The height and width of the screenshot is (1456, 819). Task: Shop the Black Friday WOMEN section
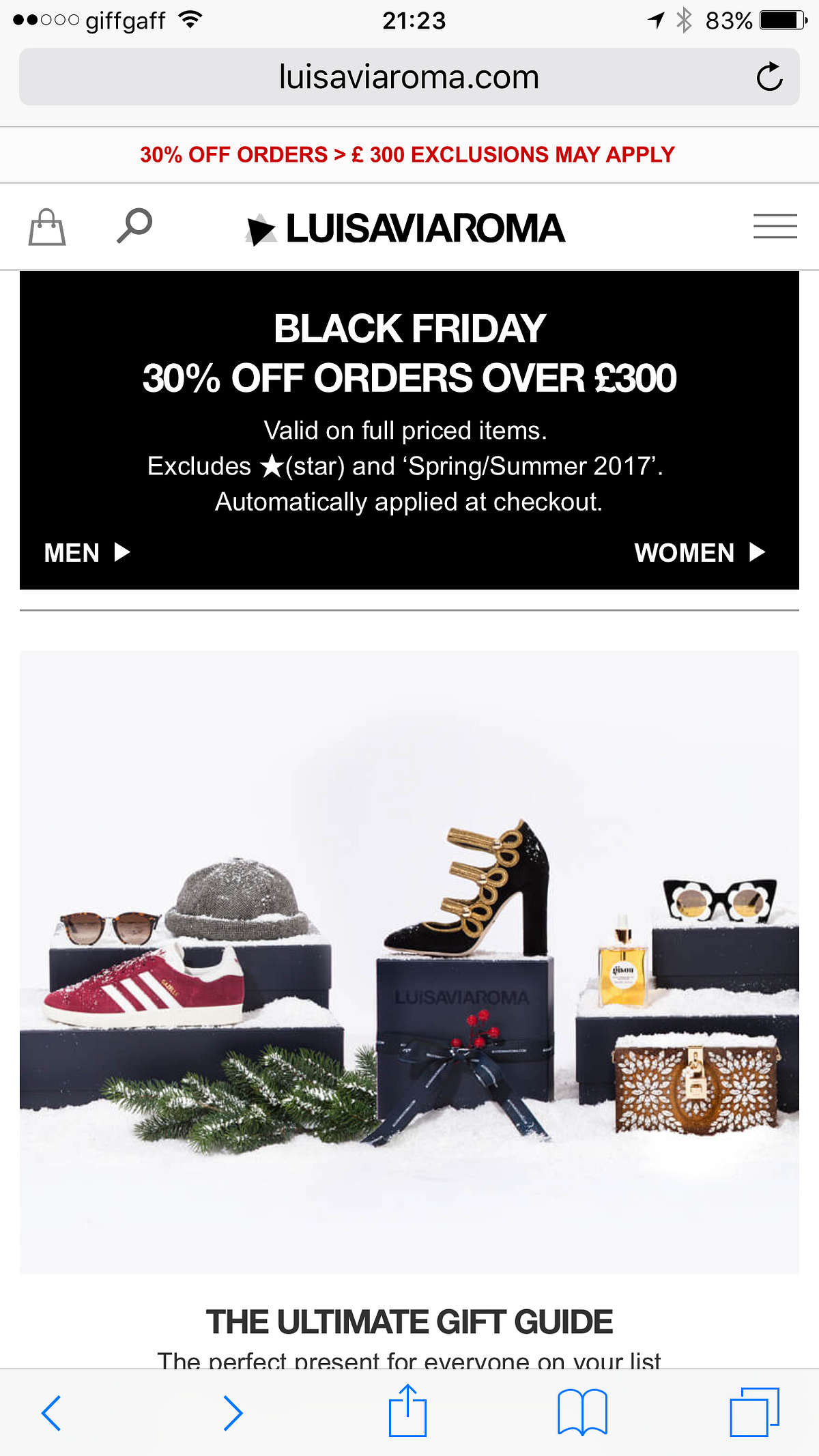[x=700, y=552]
